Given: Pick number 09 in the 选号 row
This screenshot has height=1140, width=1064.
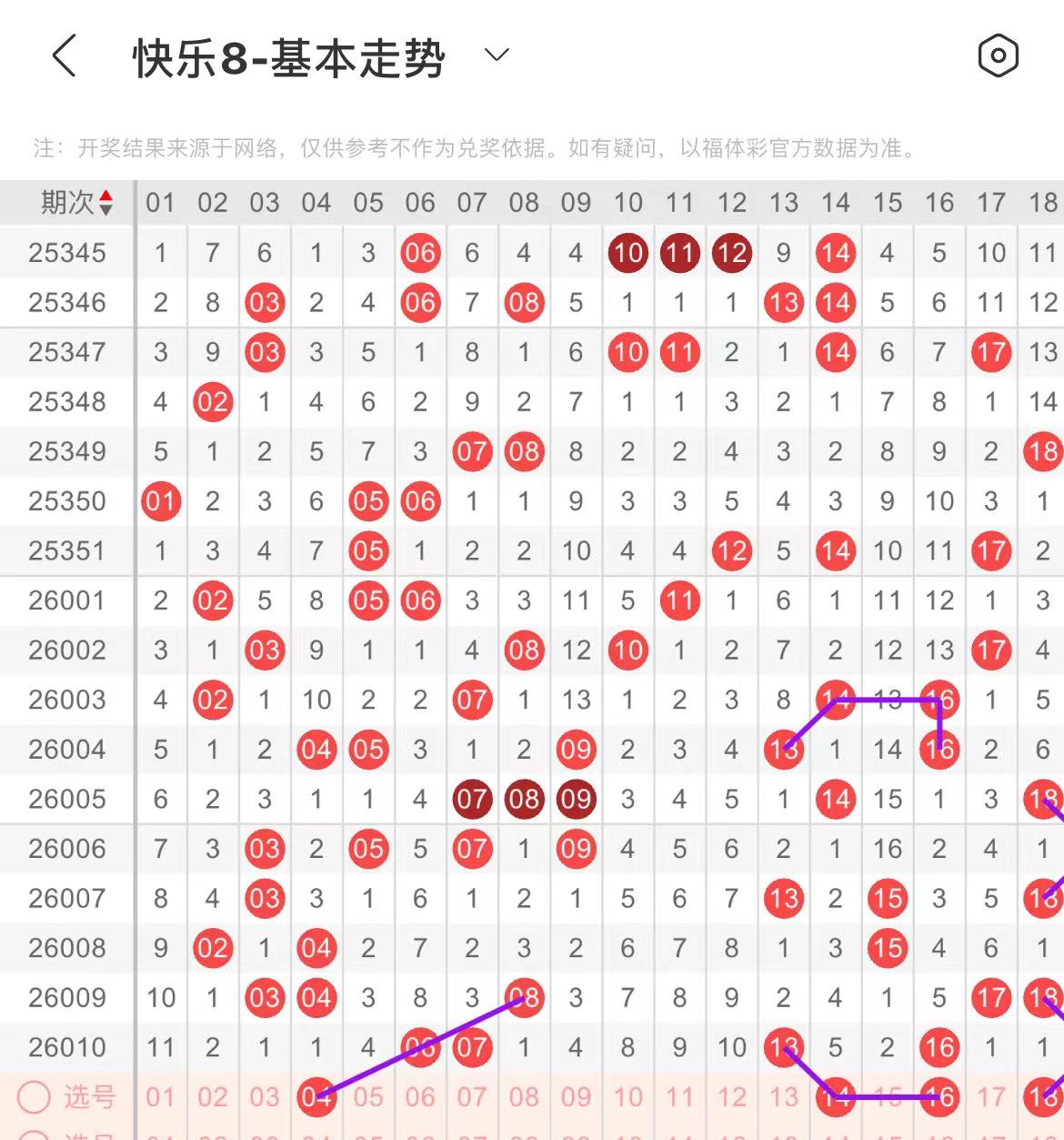Looking at the screenshot, I should point(576,1097).
